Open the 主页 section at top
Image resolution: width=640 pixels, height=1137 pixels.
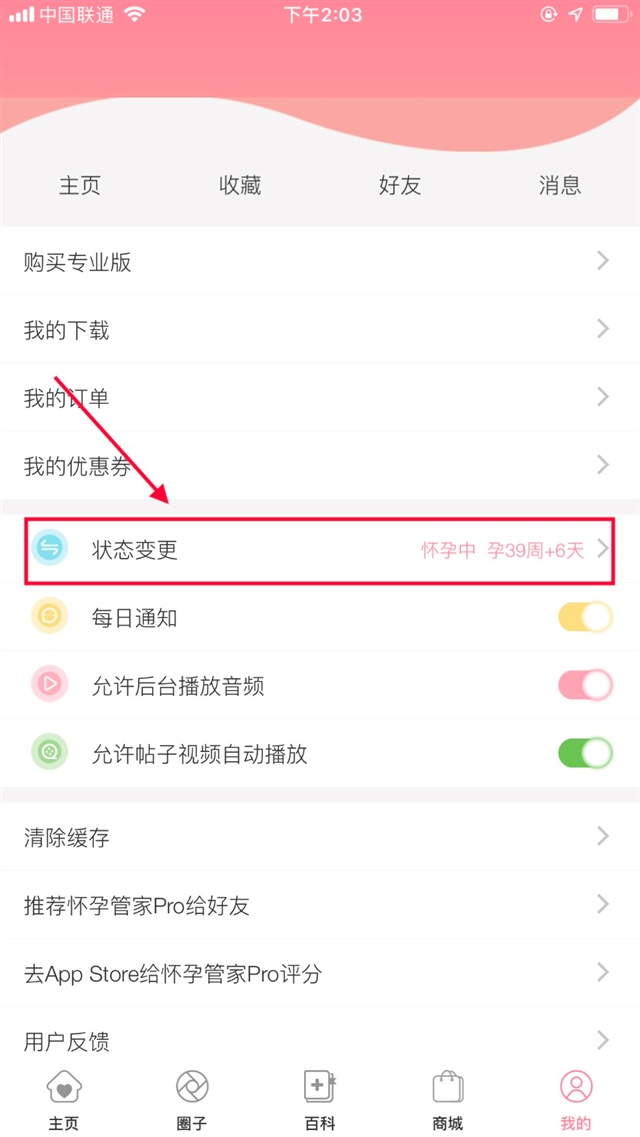point(80,185)
